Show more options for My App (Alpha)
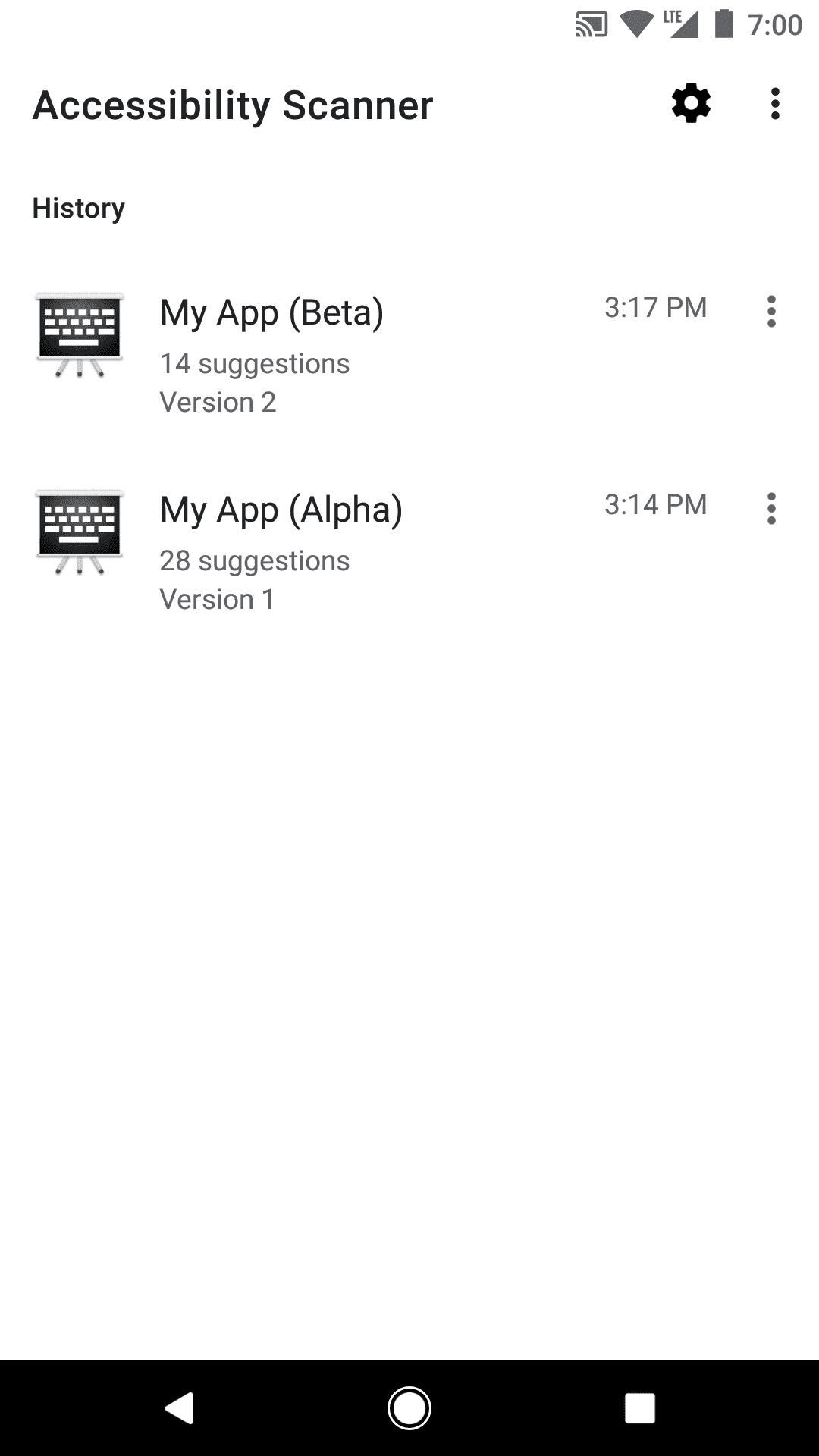819x1456 pixels. [x=771, y=509]
